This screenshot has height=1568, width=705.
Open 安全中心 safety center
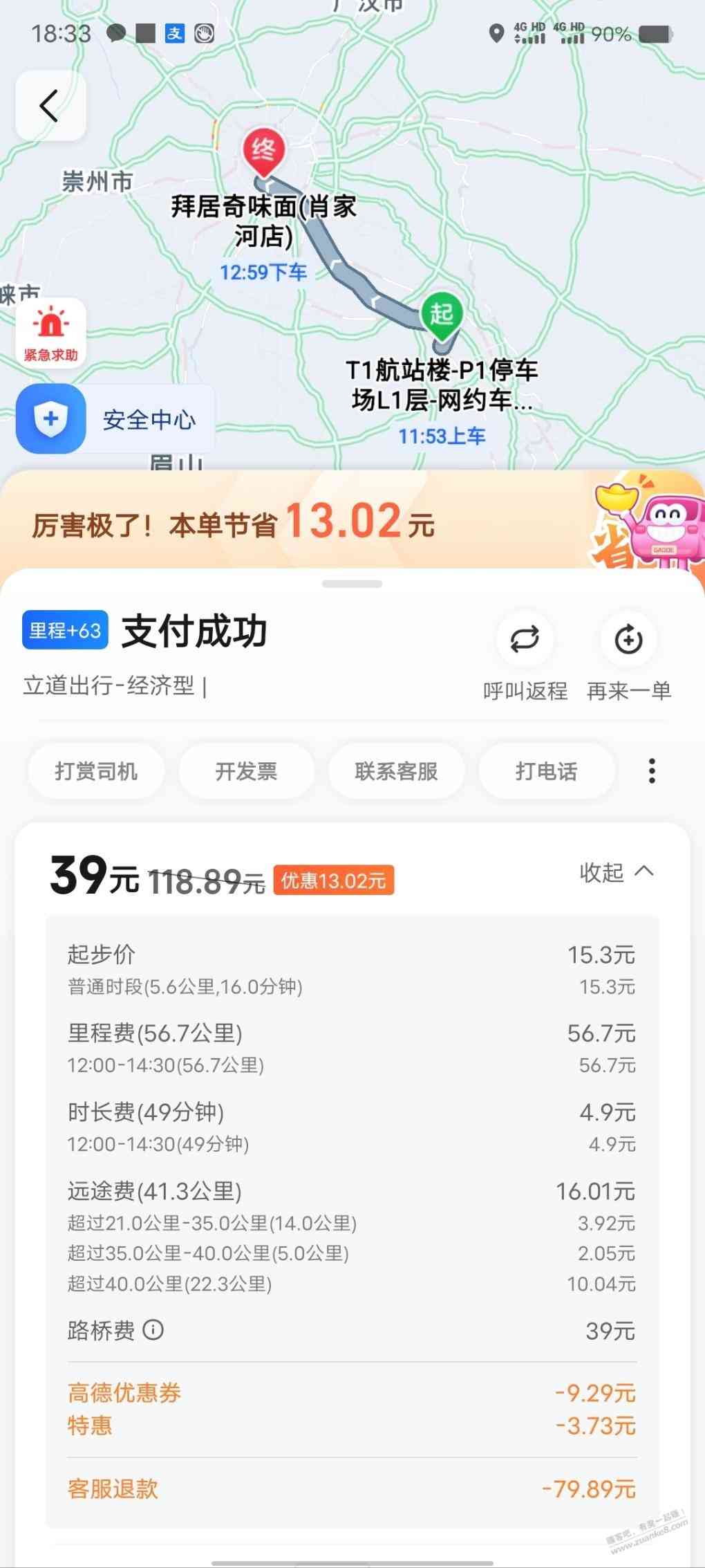(x=115, y=419)
